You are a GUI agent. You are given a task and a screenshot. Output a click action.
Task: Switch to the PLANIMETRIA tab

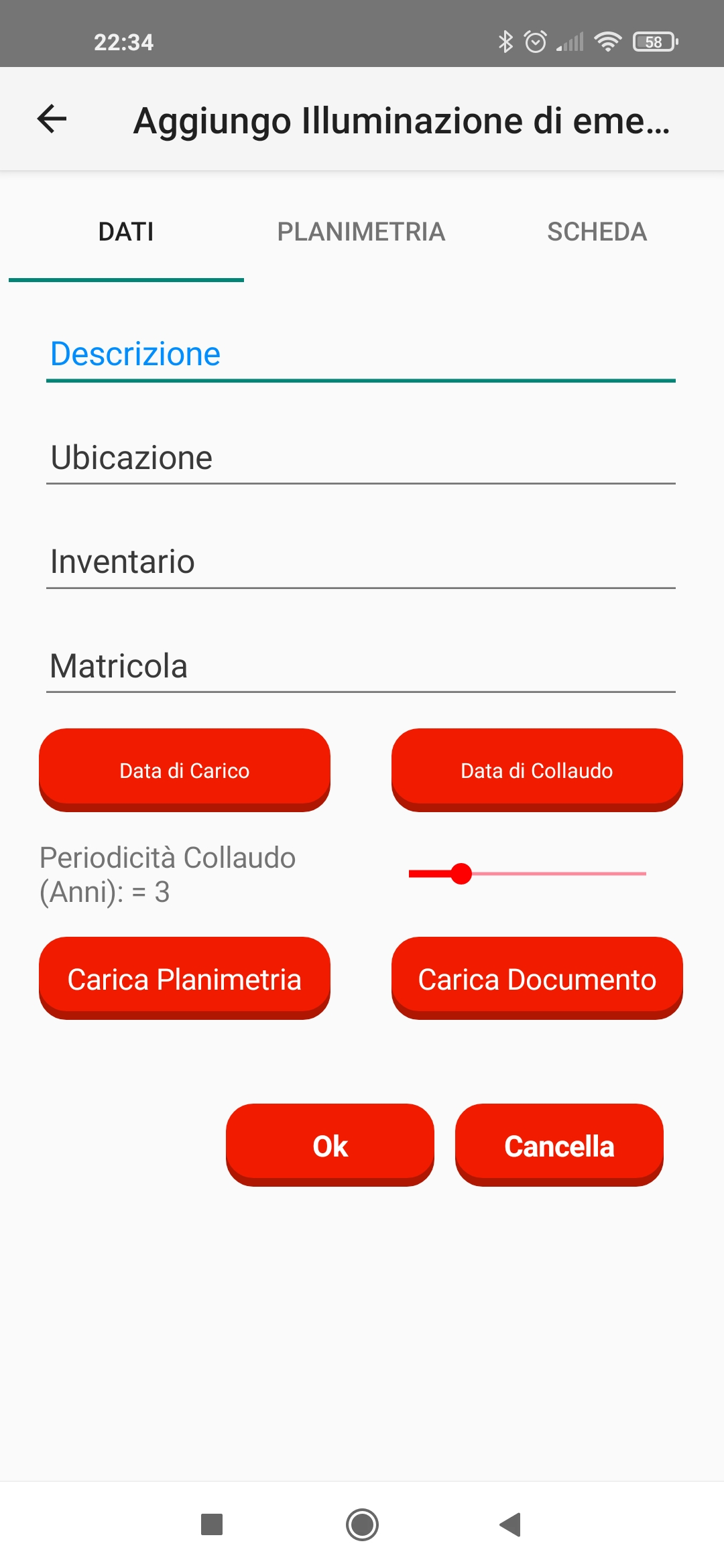point(361,232)
